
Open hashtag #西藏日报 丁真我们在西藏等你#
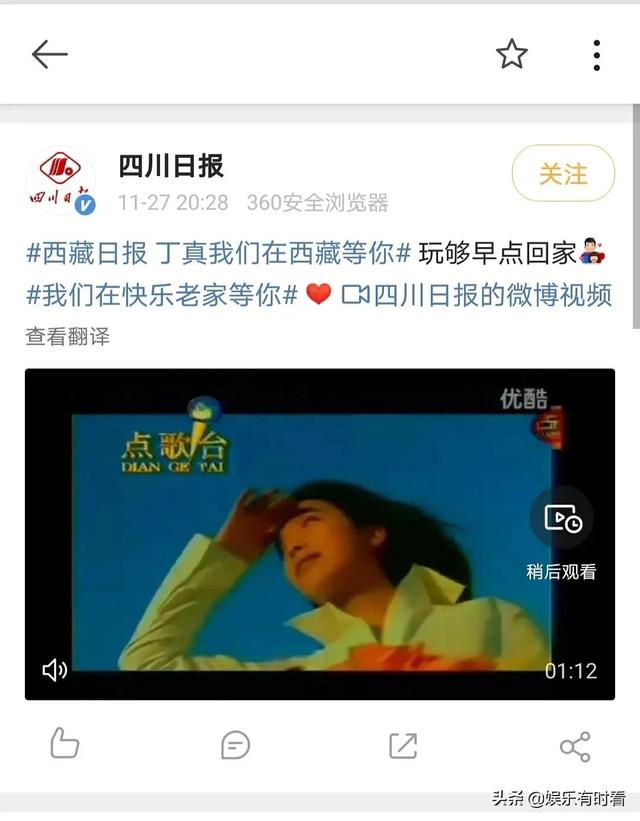(x=218, y=254)
